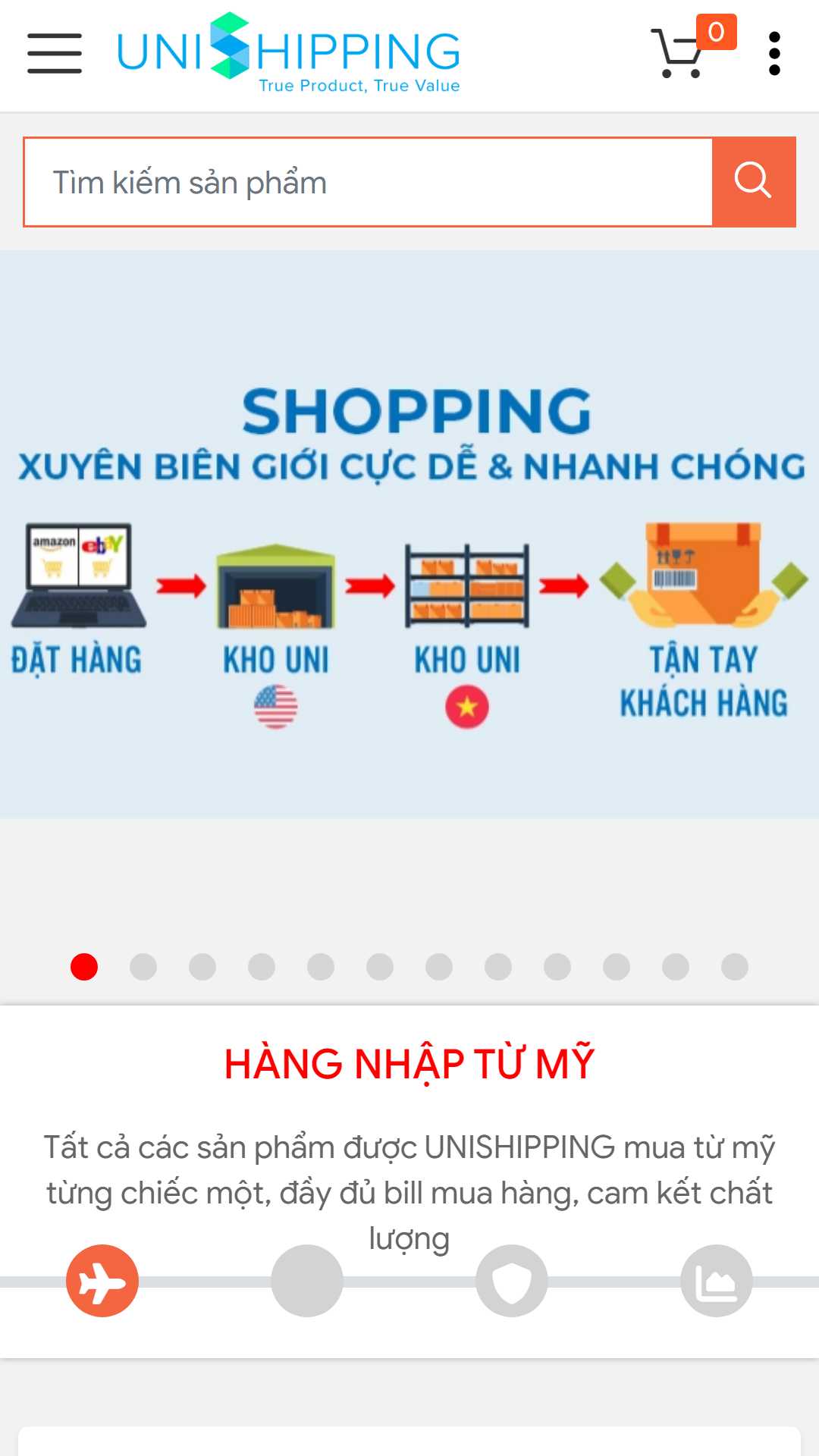Select the shield feature icon
The width and height of the screenshot is (819, 1456).
(512, 1281)
